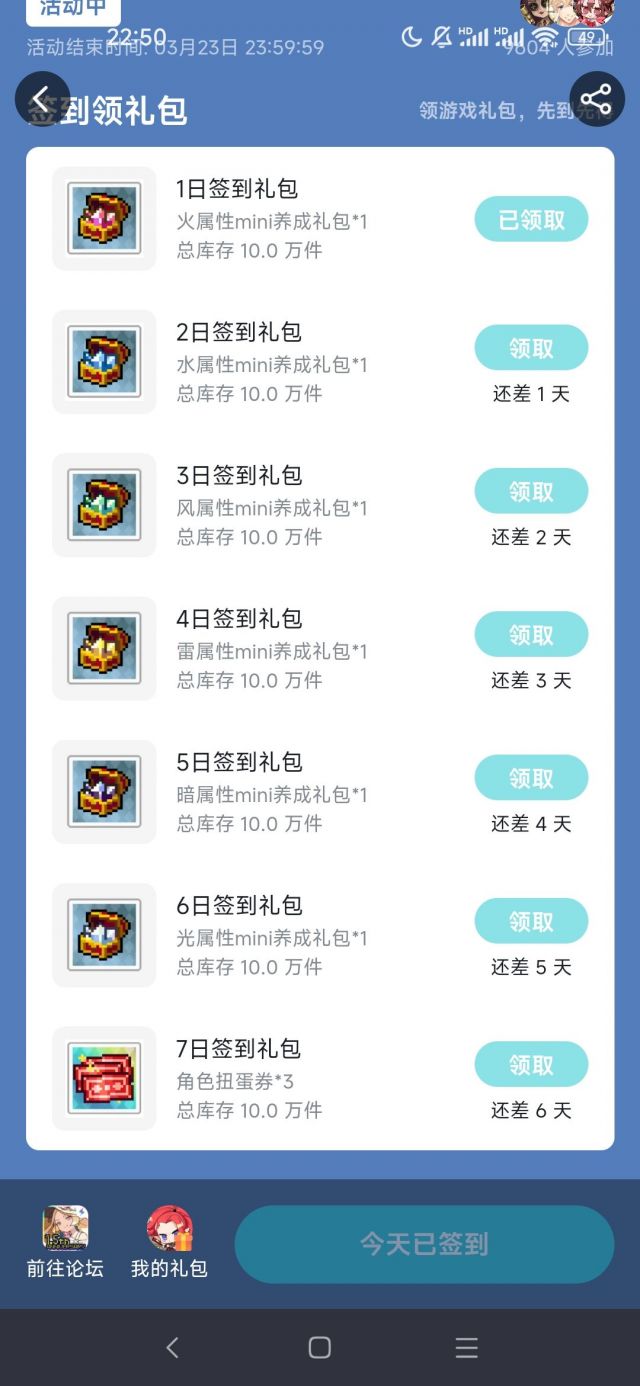This screenshot has width=640, height=1386.
Task: Tap 已领取 on the 1日签到礼包
Action: tap(531, 219)
